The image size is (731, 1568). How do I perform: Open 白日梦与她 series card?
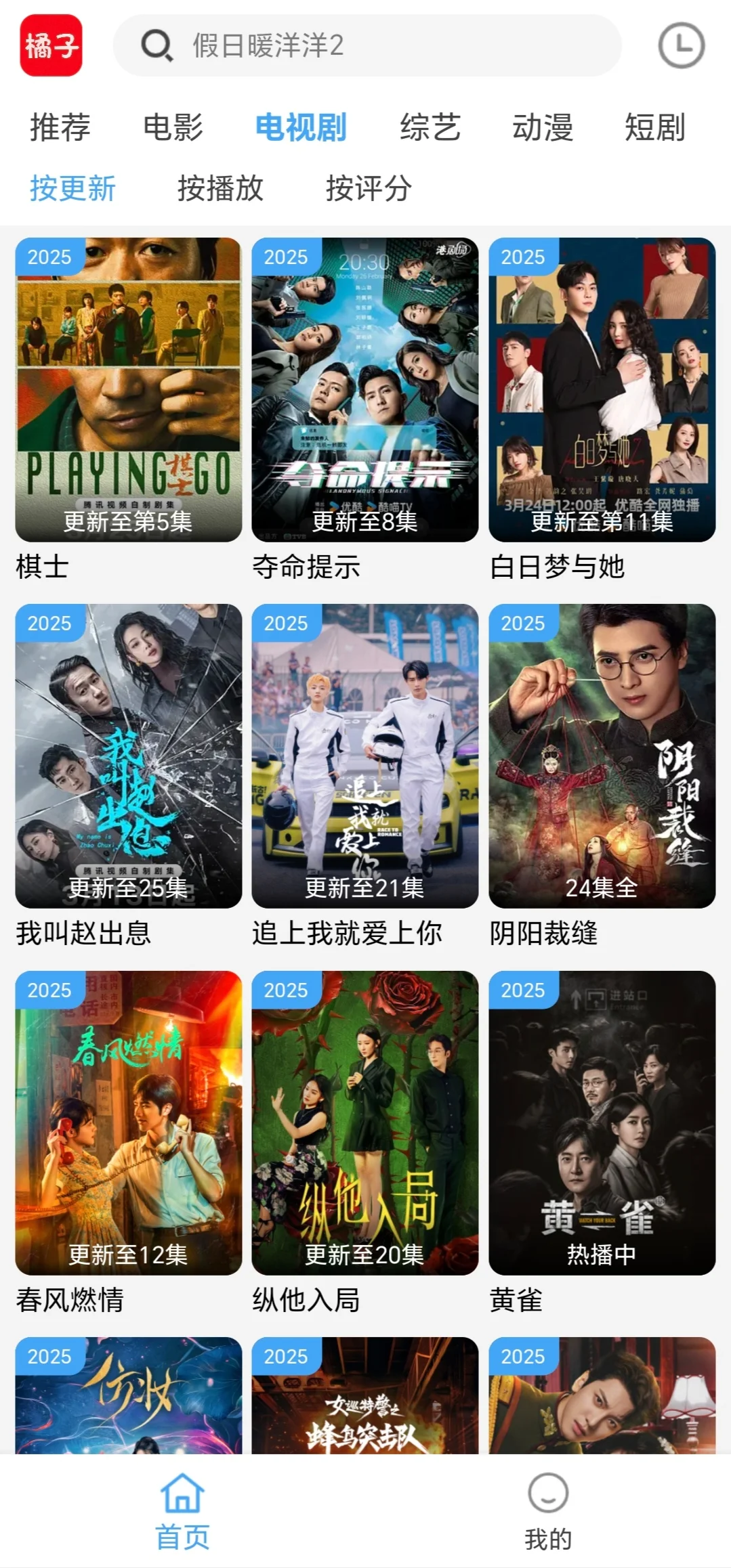coord(602,389)
